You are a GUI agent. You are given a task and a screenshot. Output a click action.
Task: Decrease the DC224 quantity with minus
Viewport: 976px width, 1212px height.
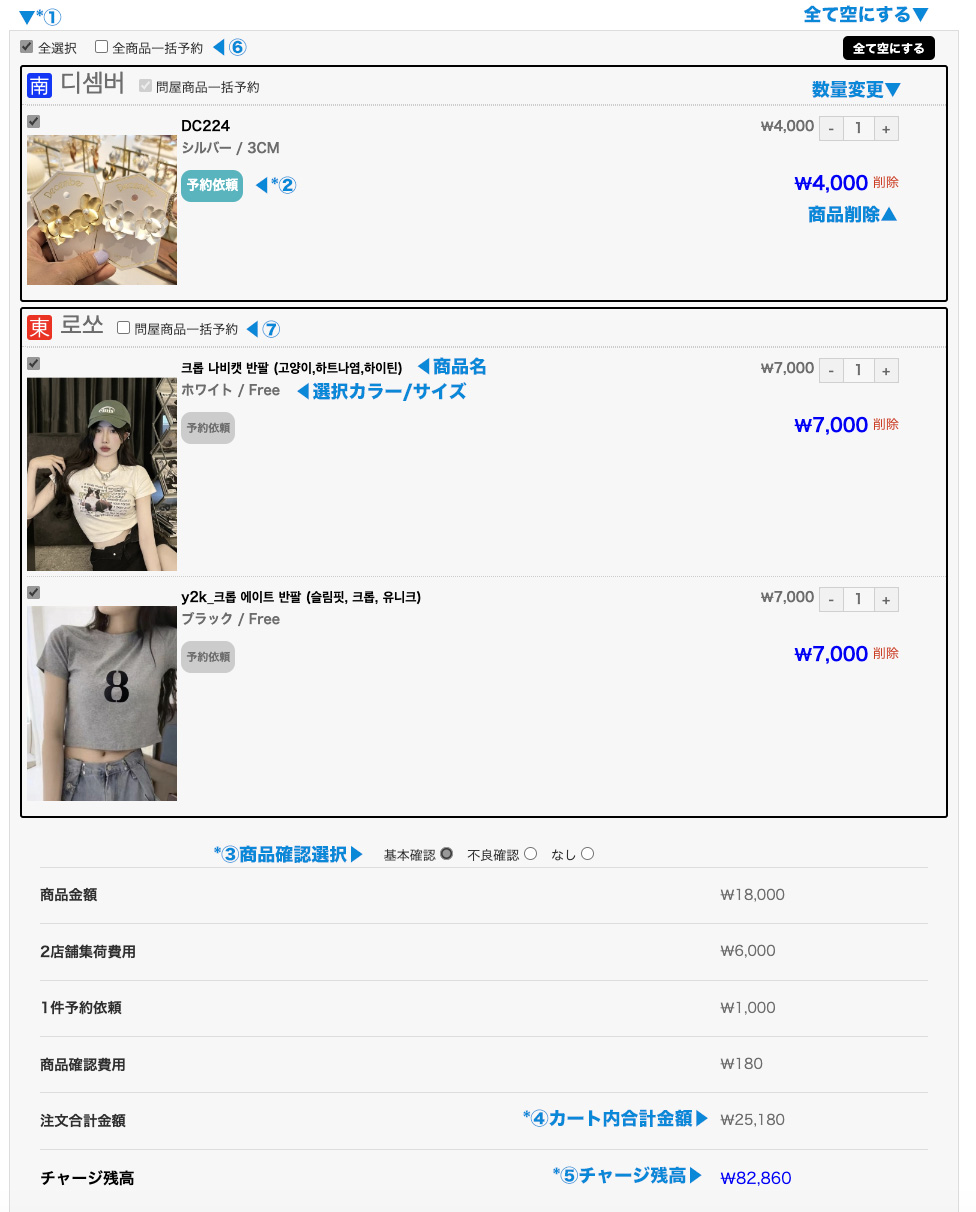831,129
